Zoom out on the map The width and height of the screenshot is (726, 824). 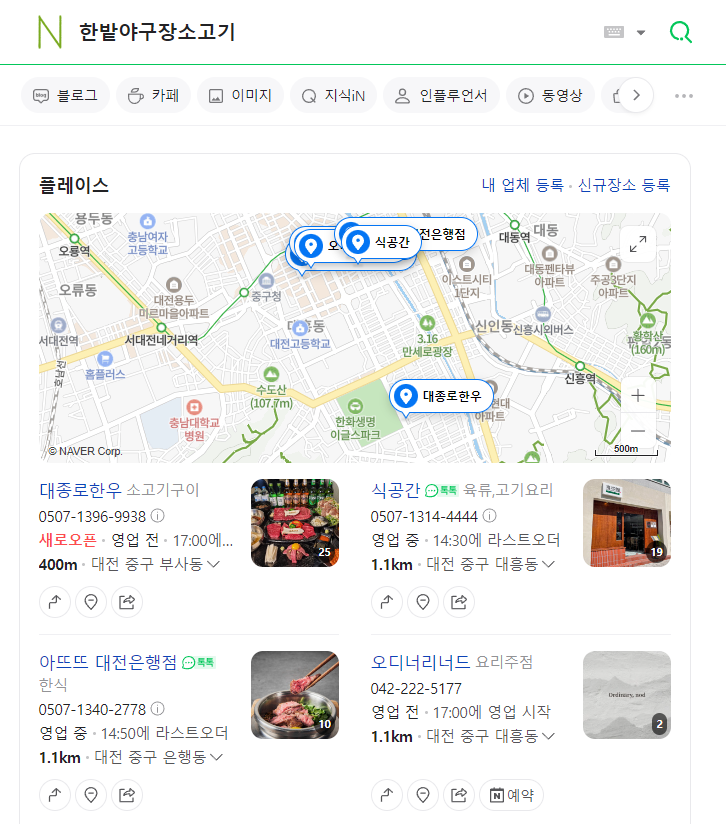point(638,431)
